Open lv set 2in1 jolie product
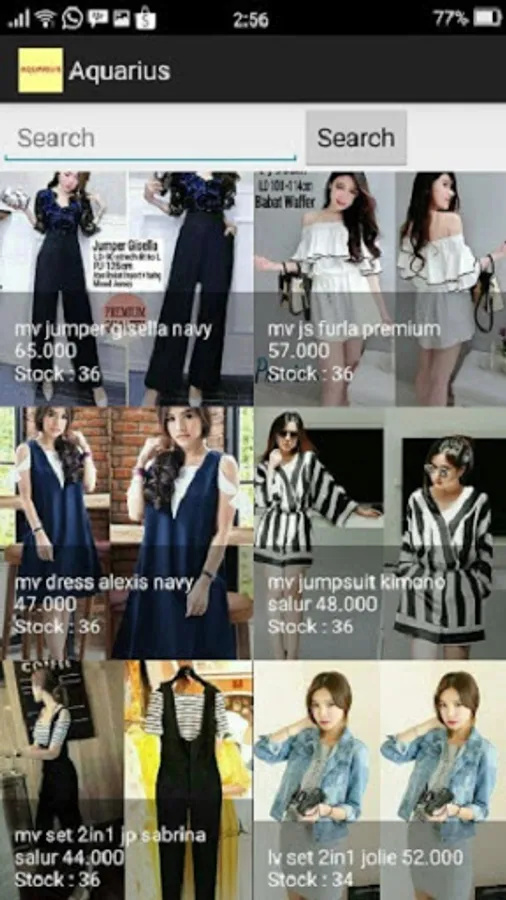This screenshot has height=900, width=506. [380, 780]
